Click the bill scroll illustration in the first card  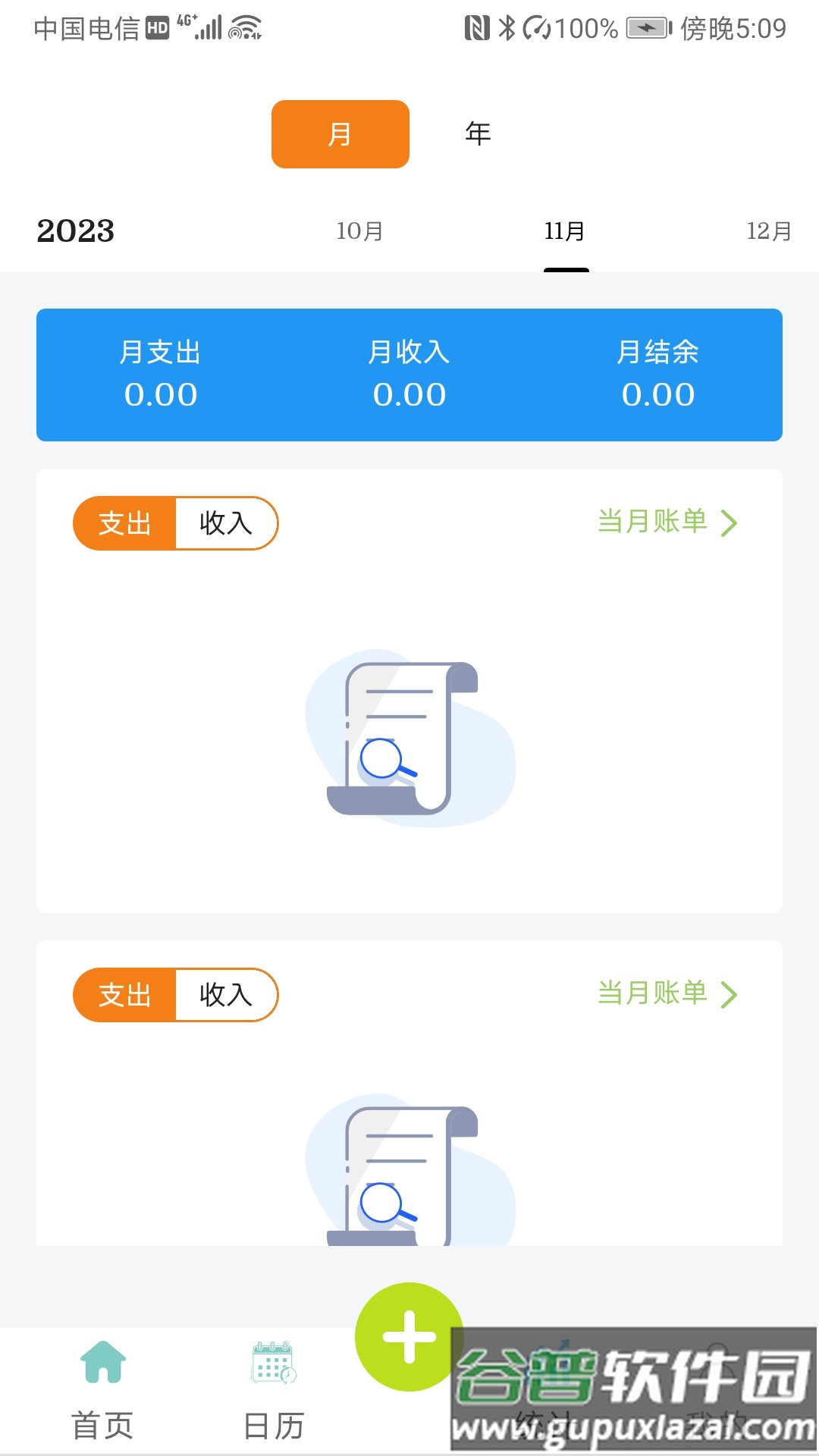[x=409, y=739]
